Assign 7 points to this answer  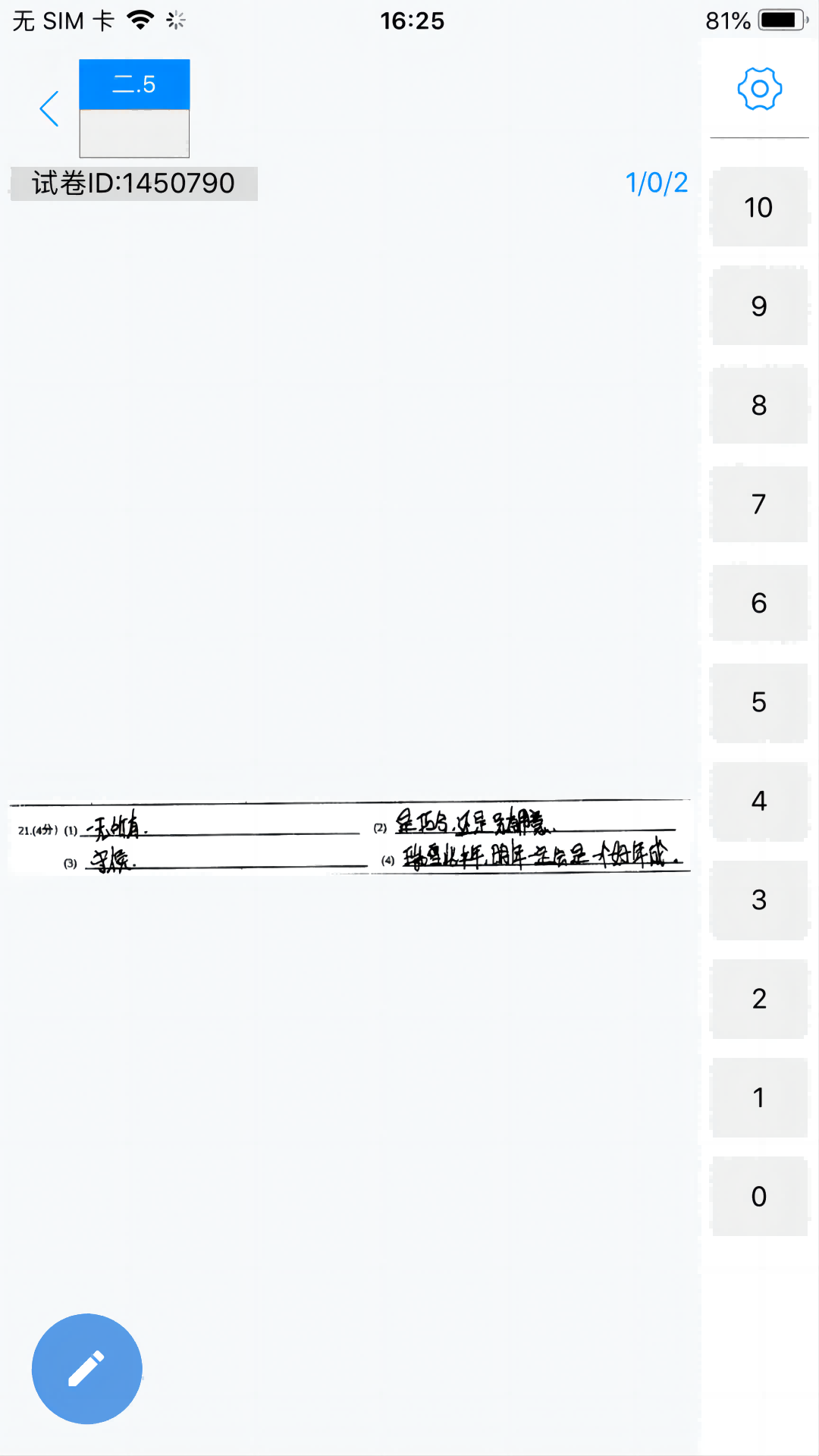759,504
